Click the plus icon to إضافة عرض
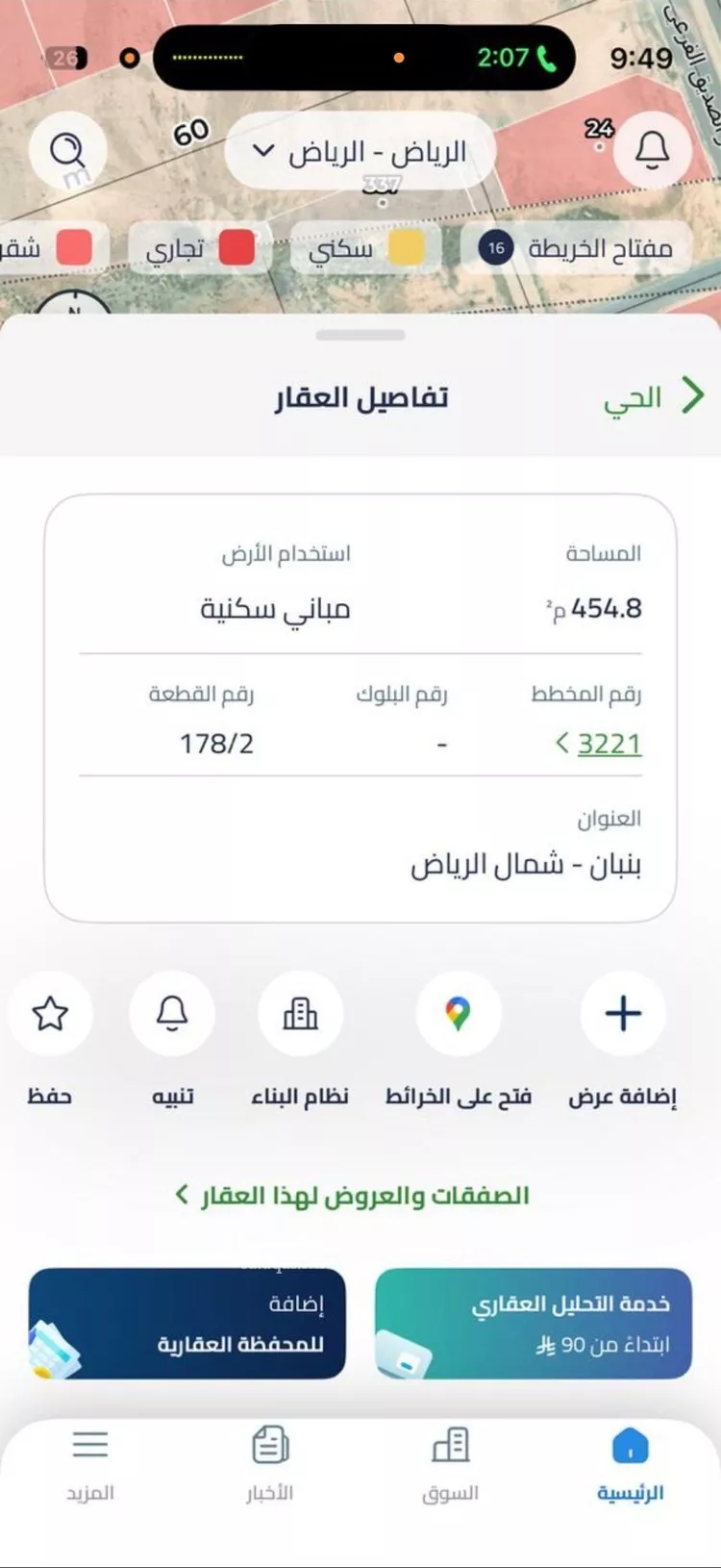 (x=622, y=1013)
